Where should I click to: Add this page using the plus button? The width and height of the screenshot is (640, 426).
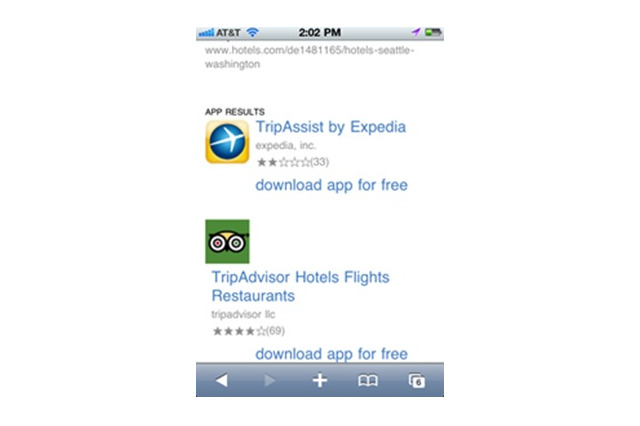[x=320, y=380]
